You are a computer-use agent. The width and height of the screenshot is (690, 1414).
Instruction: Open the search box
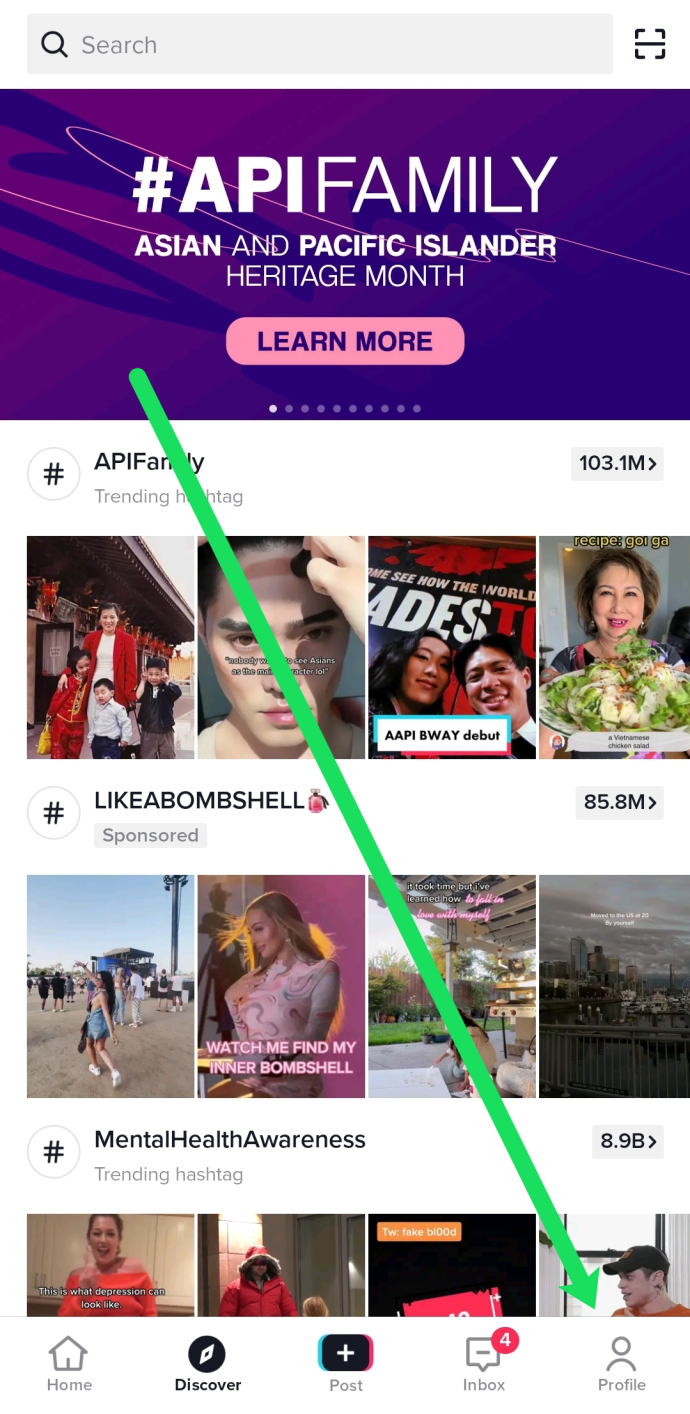pos(320,45)
